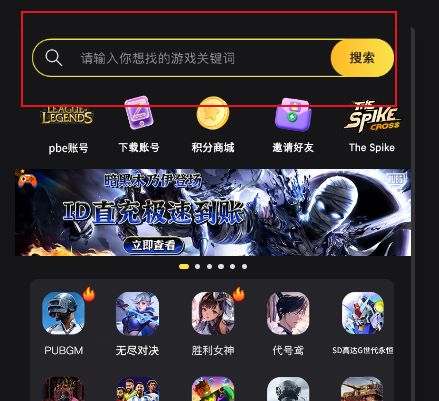Open The Spike shortcut
439x401 pixels.
pos(372,127)
